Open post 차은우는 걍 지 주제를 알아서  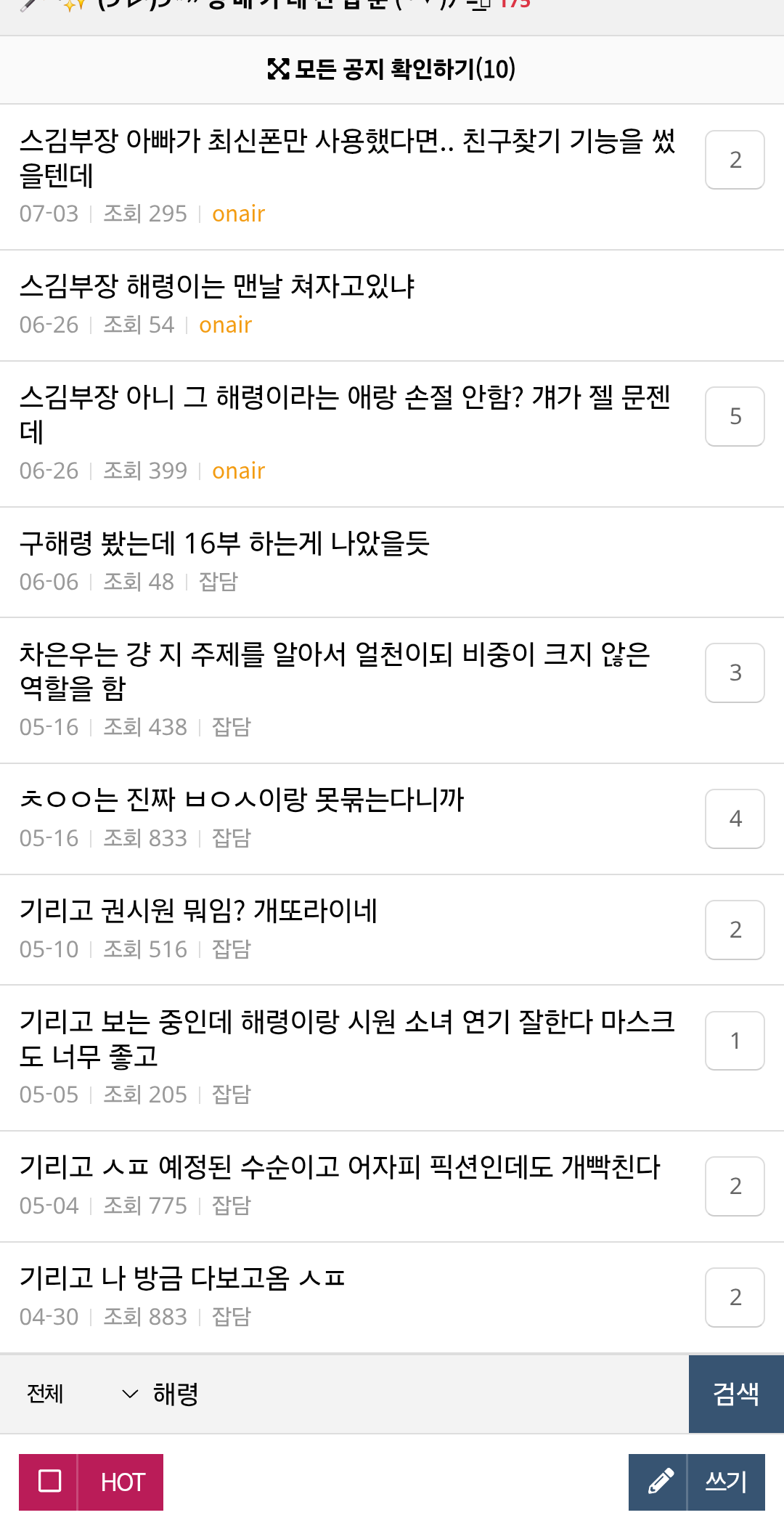pos(335,671)
